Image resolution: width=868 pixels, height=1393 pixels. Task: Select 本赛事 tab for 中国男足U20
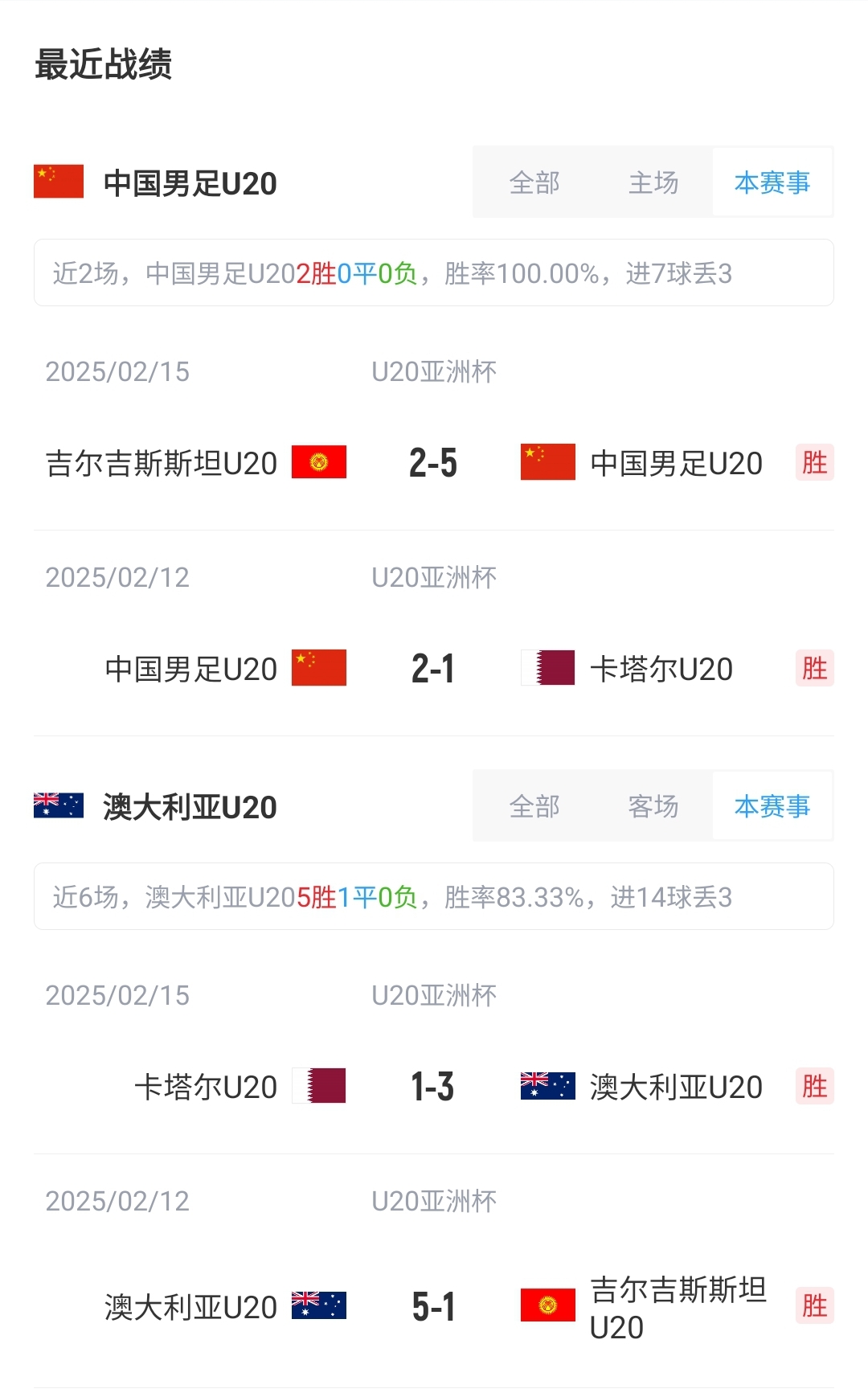pyautogui.click(x=772, y=182)
